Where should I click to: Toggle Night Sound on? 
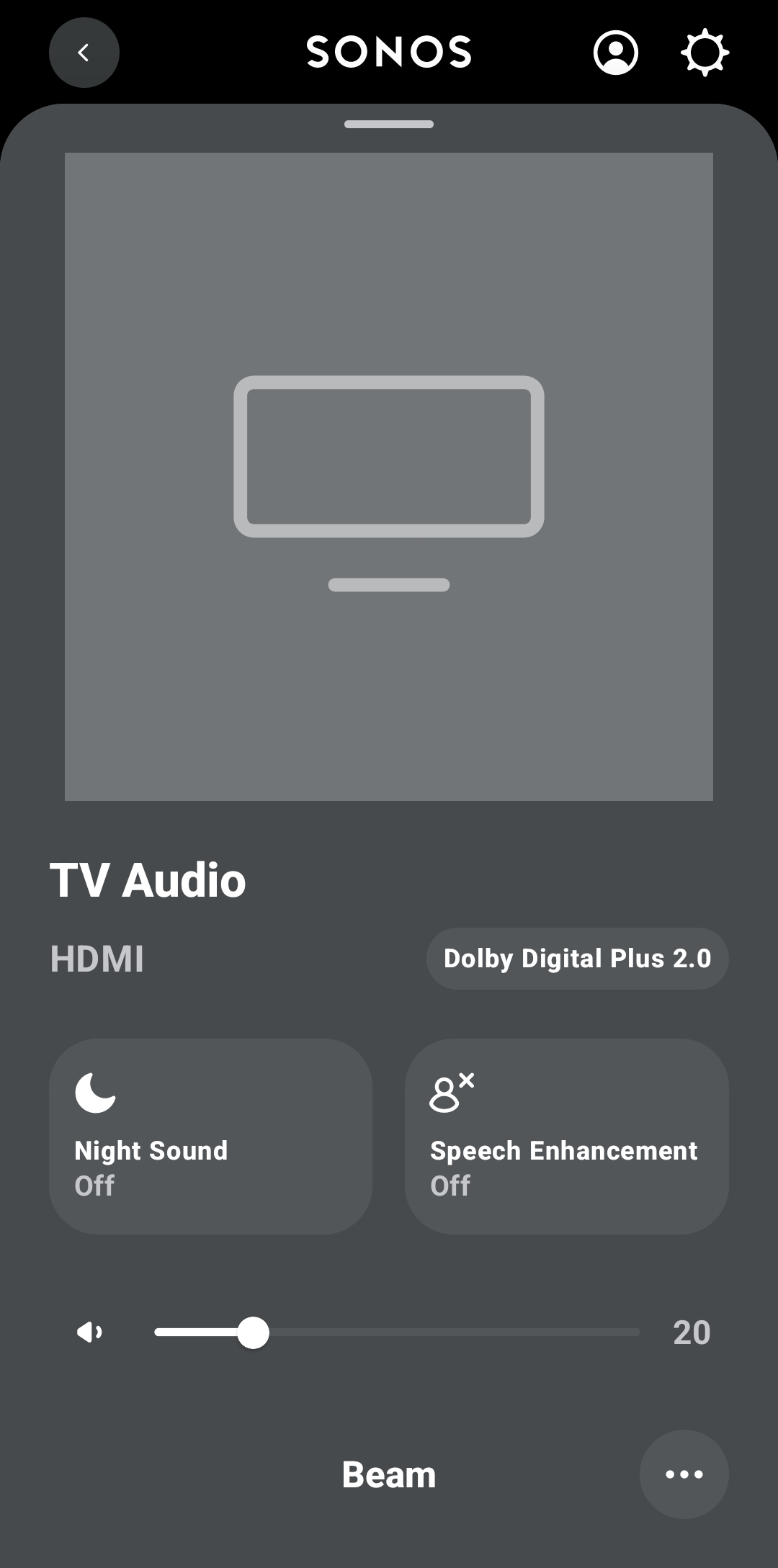point(210,1136)
